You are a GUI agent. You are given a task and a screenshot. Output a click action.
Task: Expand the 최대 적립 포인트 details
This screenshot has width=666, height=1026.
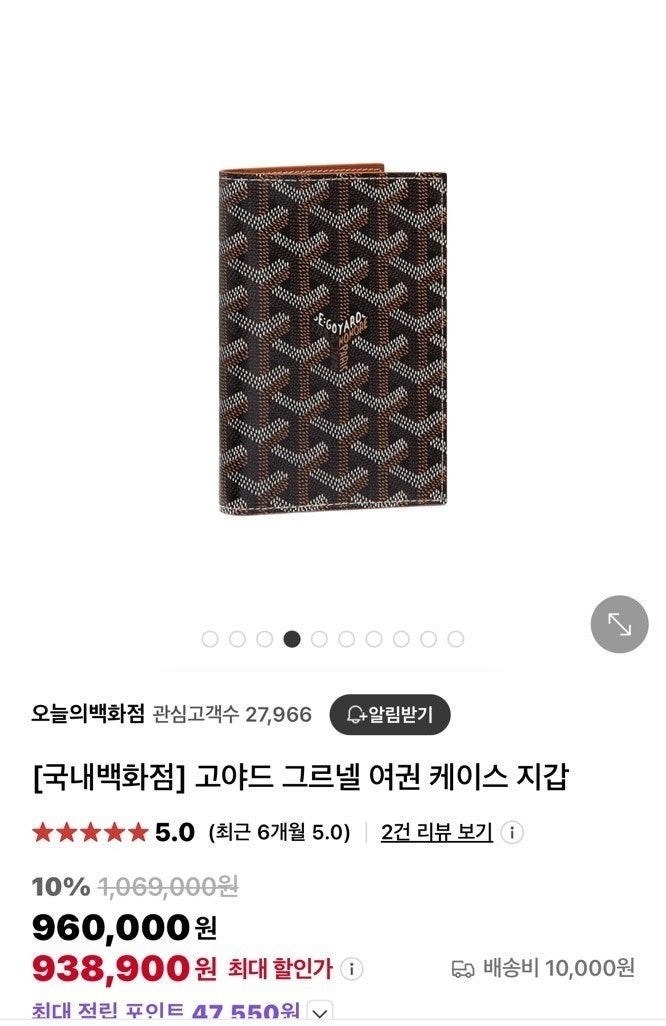pyautogui.click(x=319, y=1012)
